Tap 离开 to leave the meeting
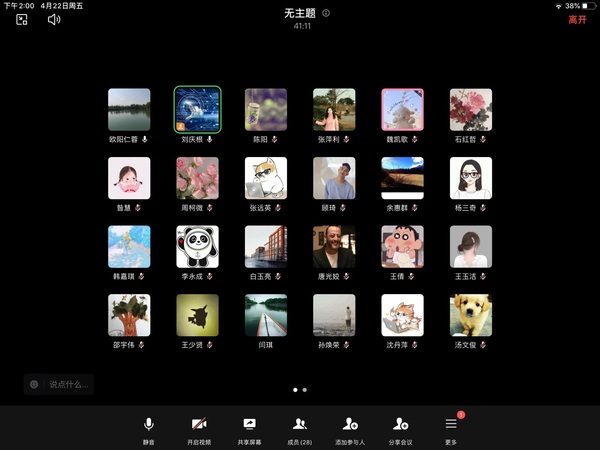Viewport: 600px width, 450px height. tap(577, 19)
